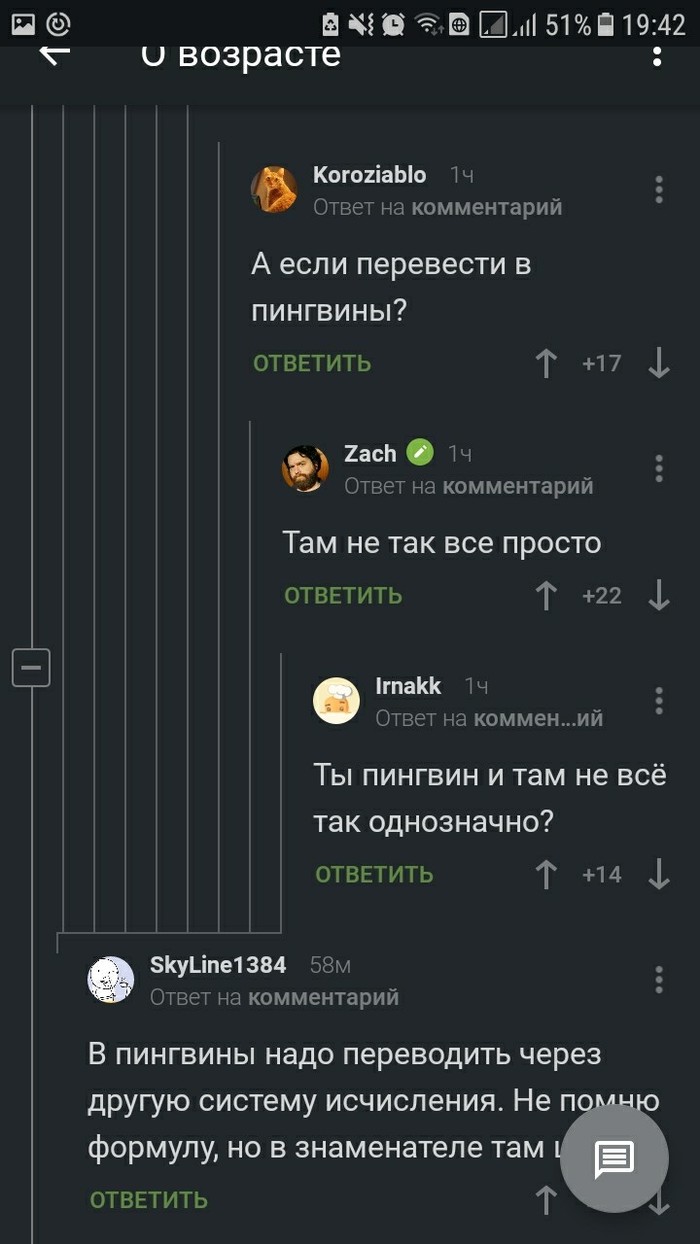700x1244 pixels.
Task: Open options menu for Zach's comment
Action: point(658,468)
